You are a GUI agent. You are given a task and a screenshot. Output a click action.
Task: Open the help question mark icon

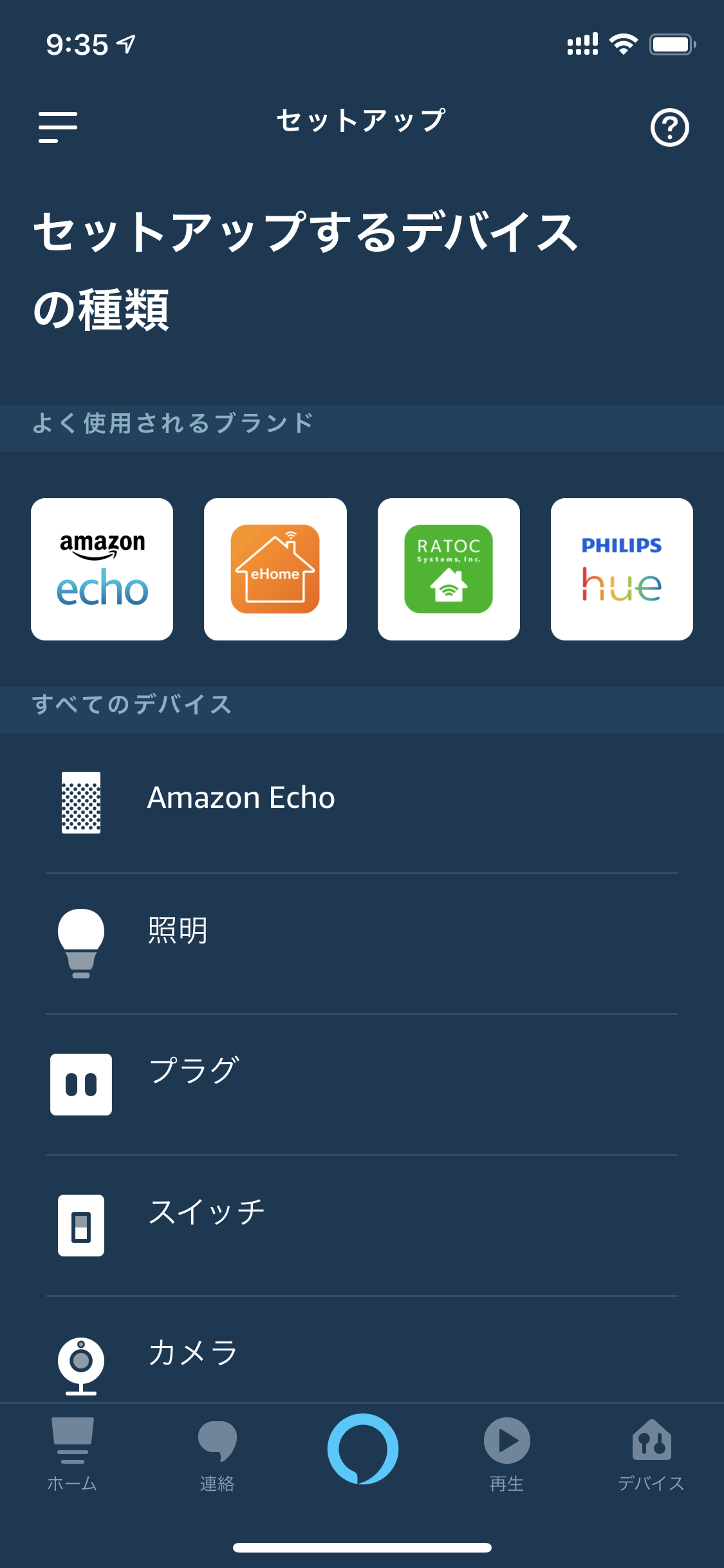pos(669,127)
